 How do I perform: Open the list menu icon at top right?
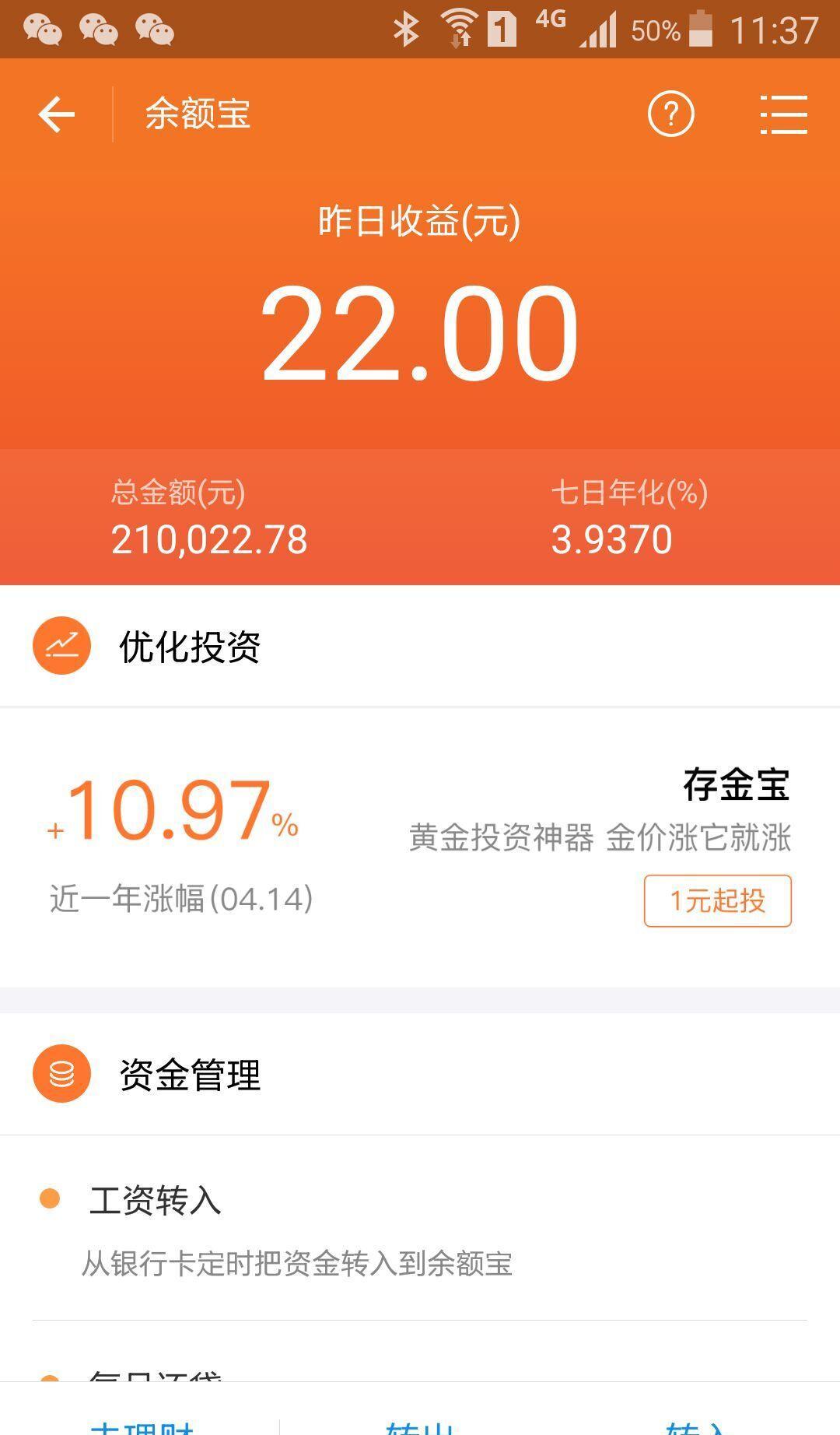click(x=783, y=114)
